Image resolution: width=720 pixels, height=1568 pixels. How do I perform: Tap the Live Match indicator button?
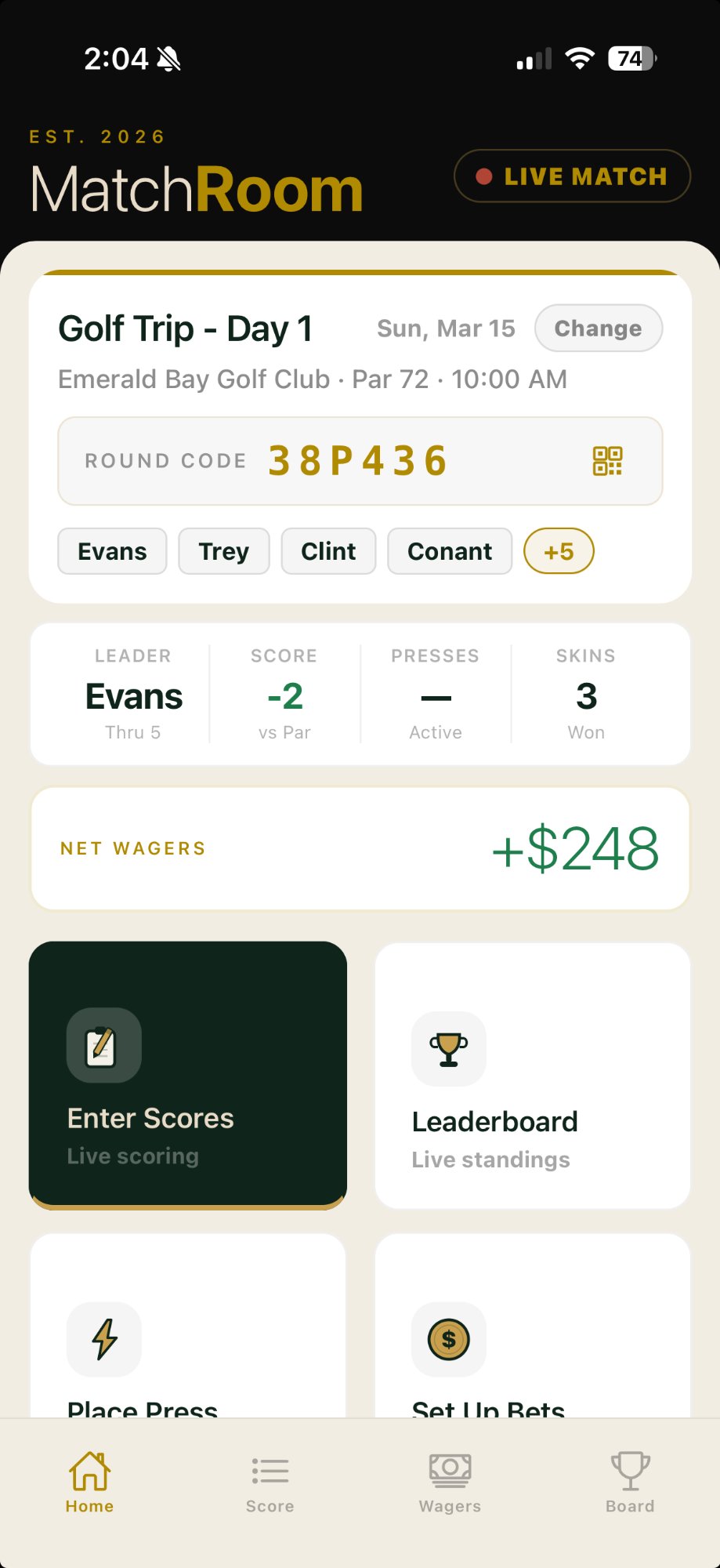[x=572, y=176]
